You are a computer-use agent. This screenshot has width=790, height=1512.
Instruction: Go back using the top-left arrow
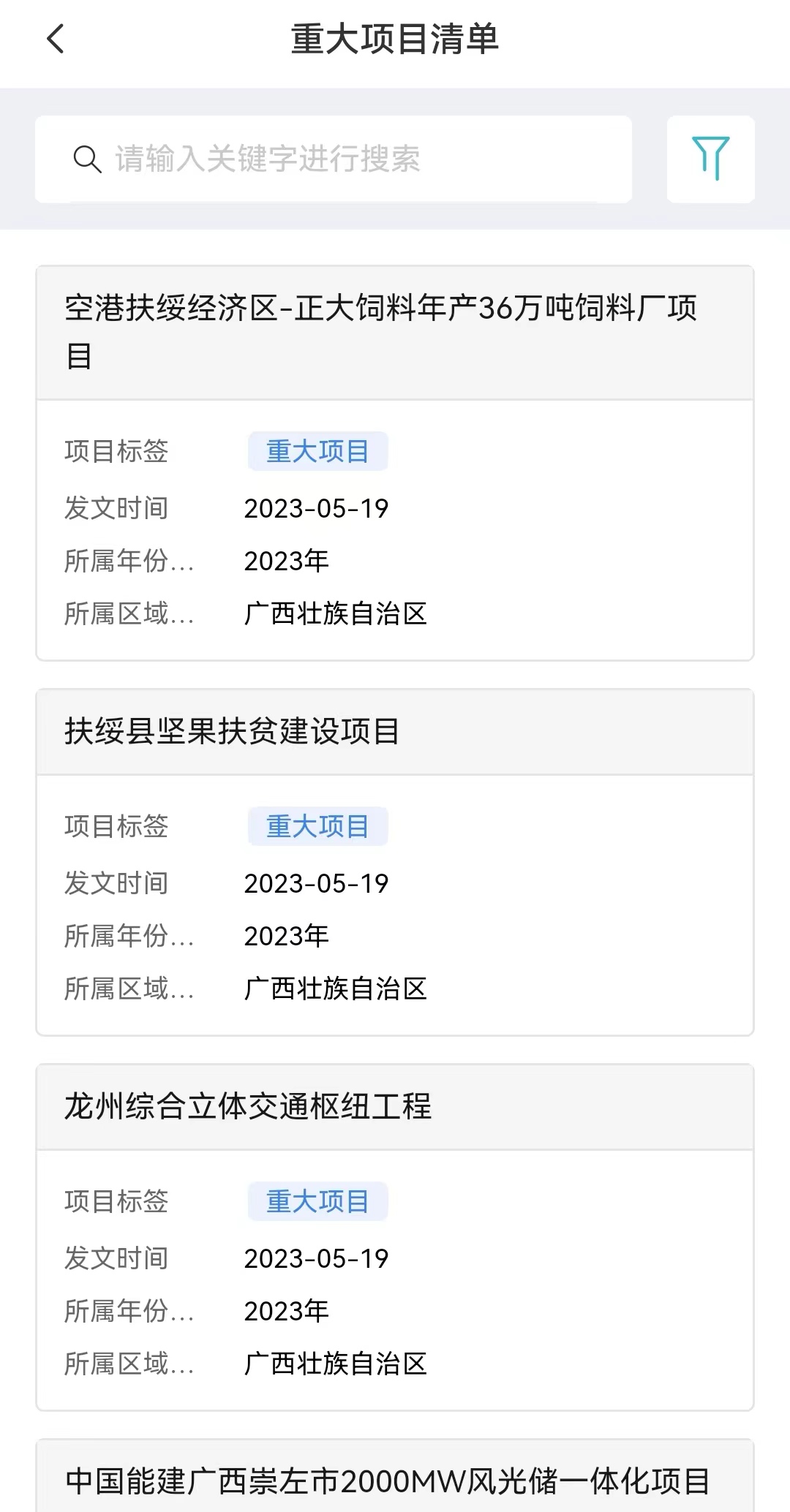[56, 39]
